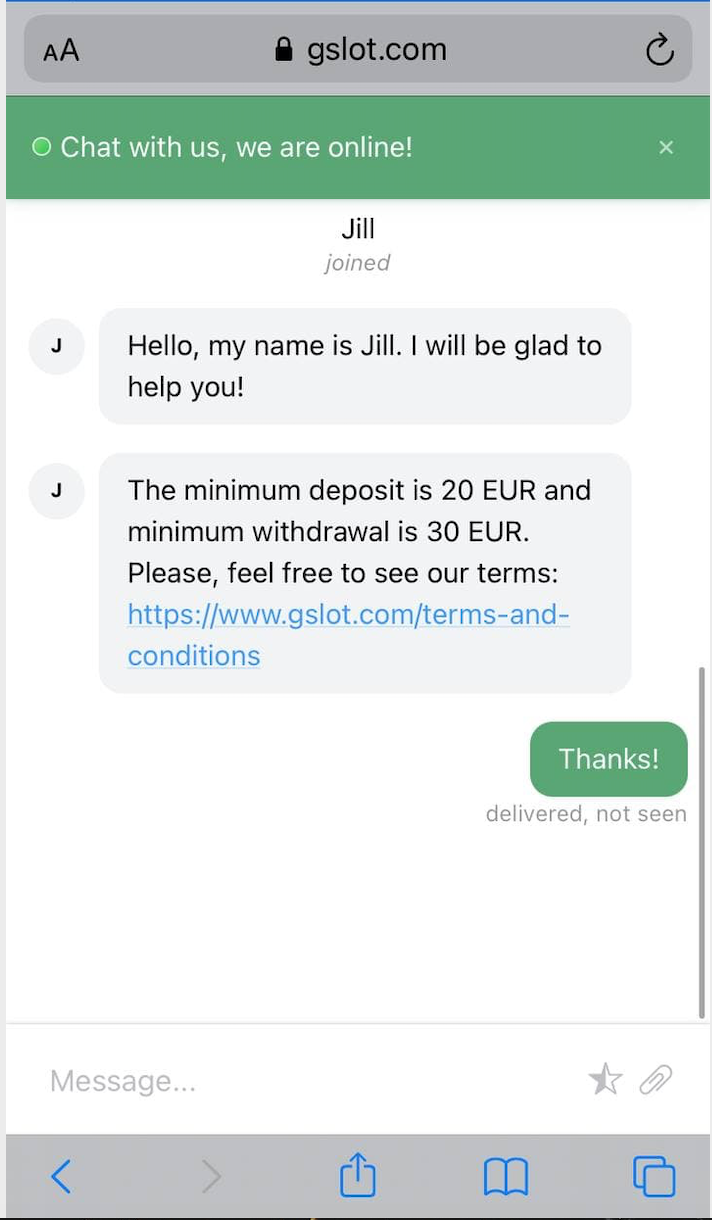Attach a file with the paperclip
This screenshot has width=712, height=1220.
pyautogui.click(x=656, y=1080)
